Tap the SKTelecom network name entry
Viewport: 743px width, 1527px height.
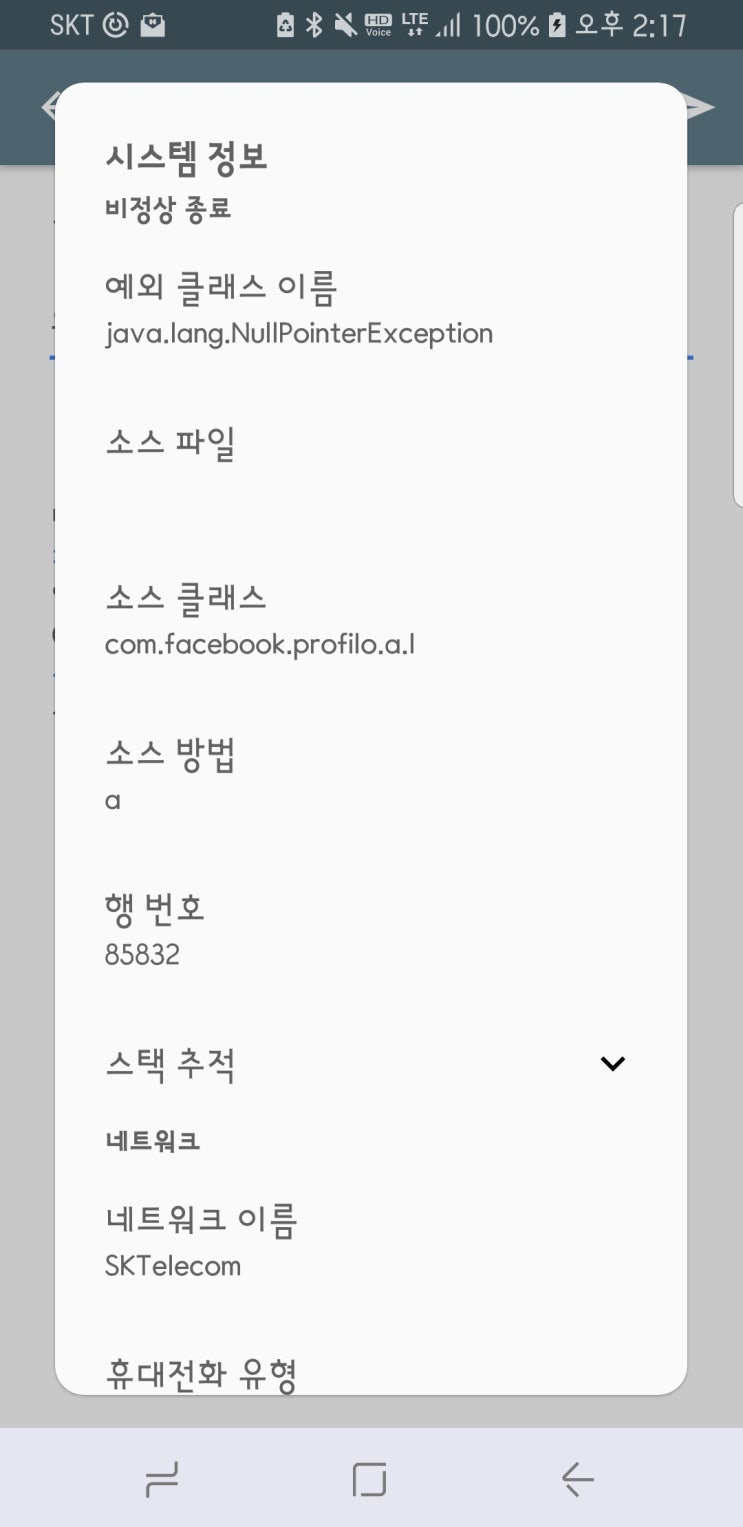(x=172, y=1266)
